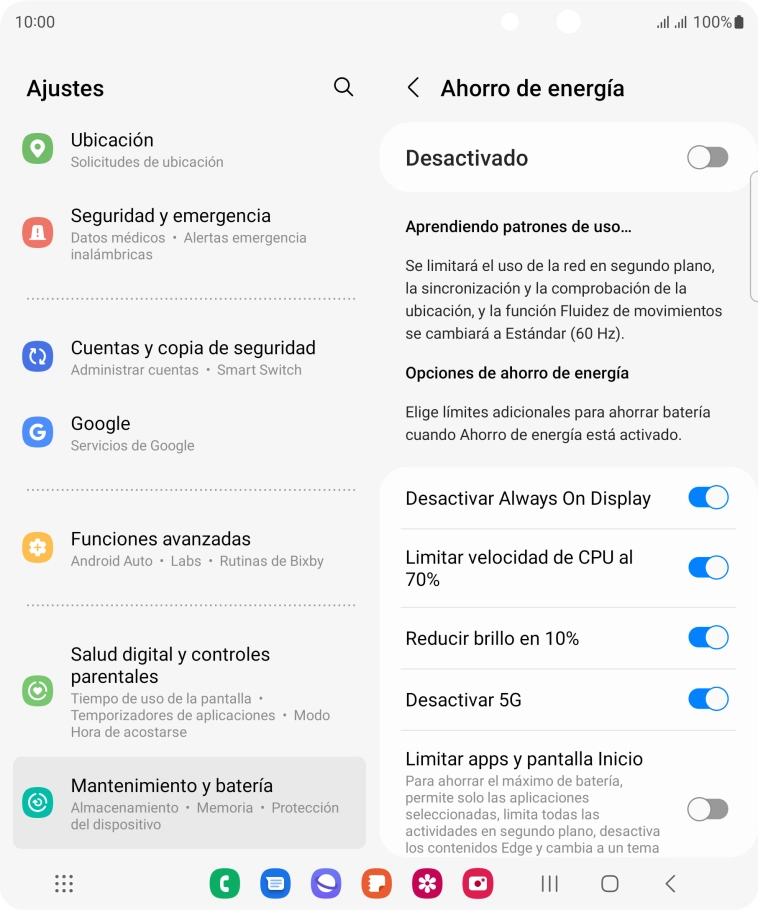The height and width of the screenshot is (910, 758).
Task: Launch the Camera app from taskbar
Action: click(478, 883)
